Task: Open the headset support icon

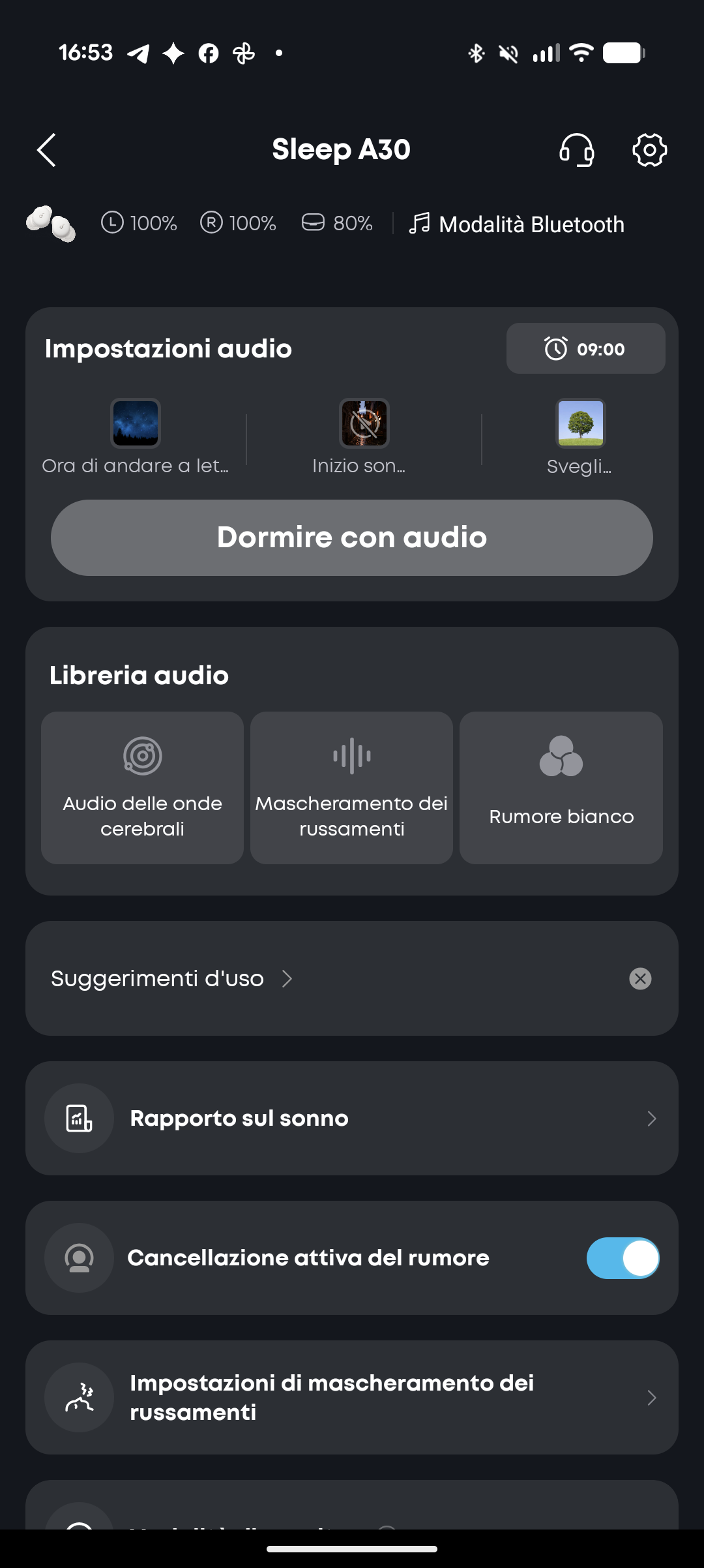Action: [x=577, y=151]
